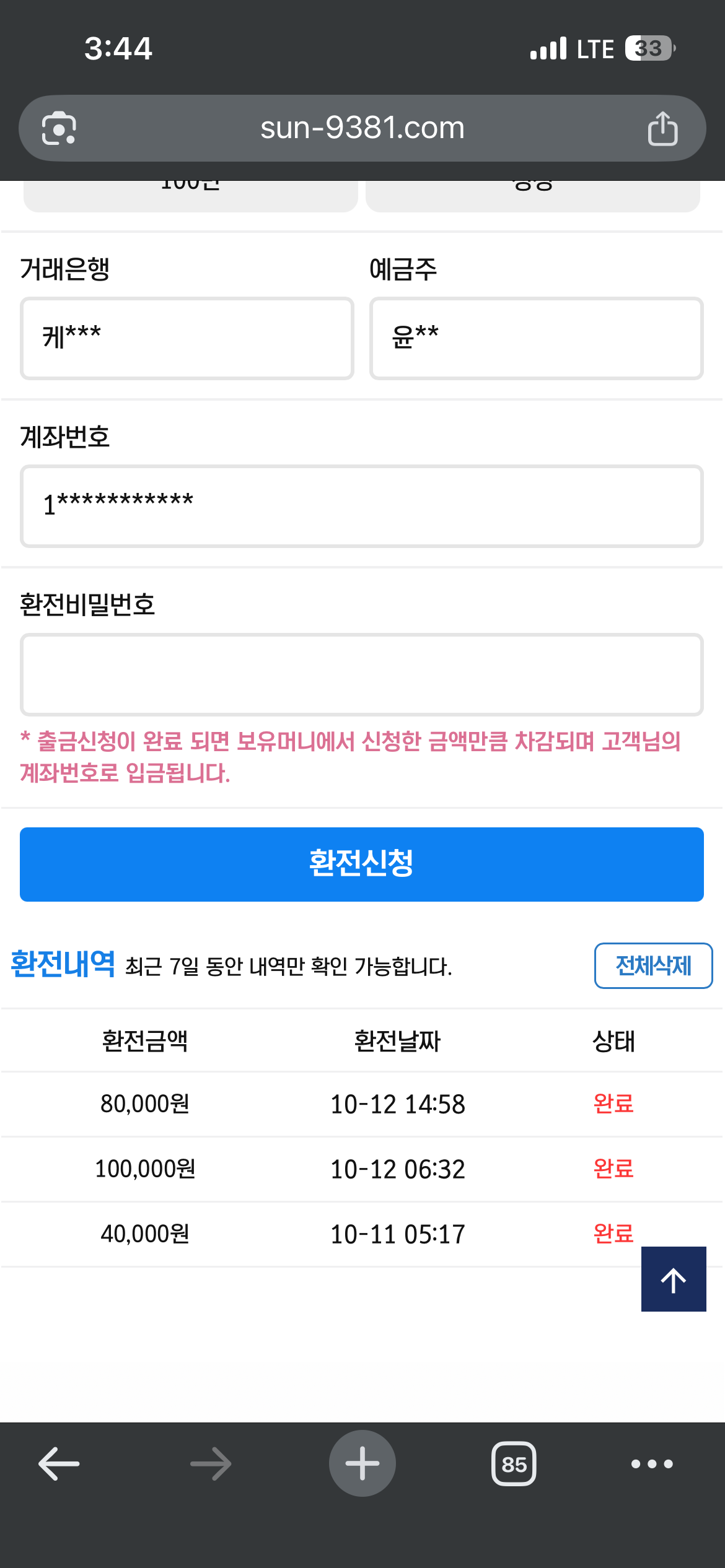
Task: Focus the 환전비밀번호 input field
Action: click(362, 674)
